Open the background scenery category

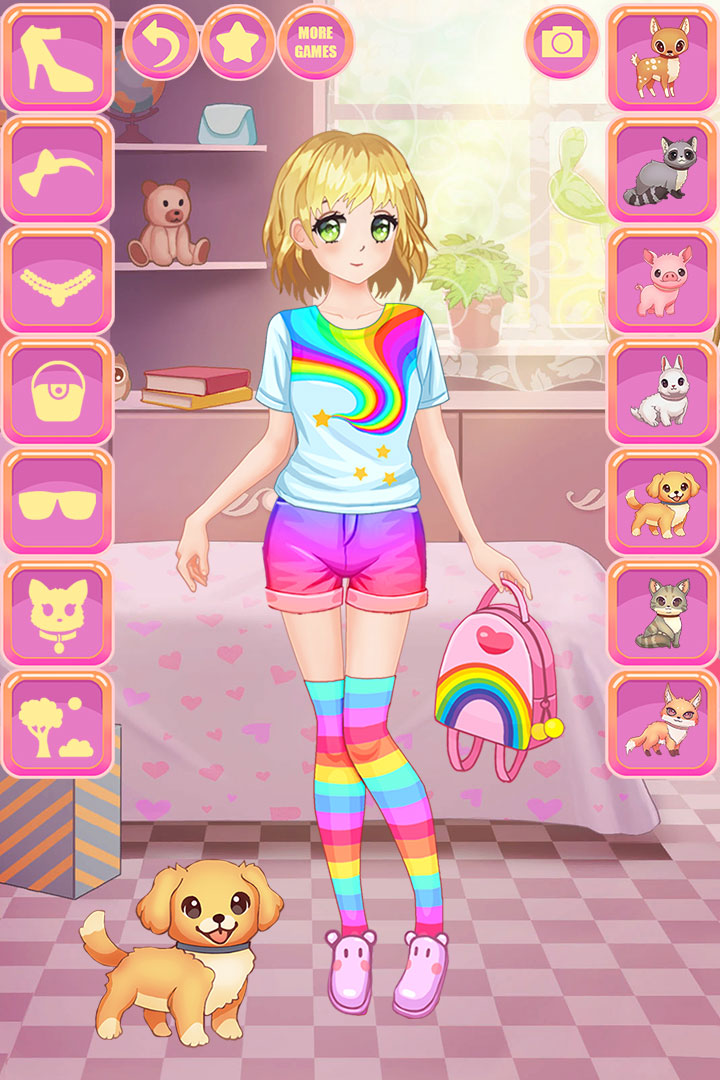click(x=57, y=723)
